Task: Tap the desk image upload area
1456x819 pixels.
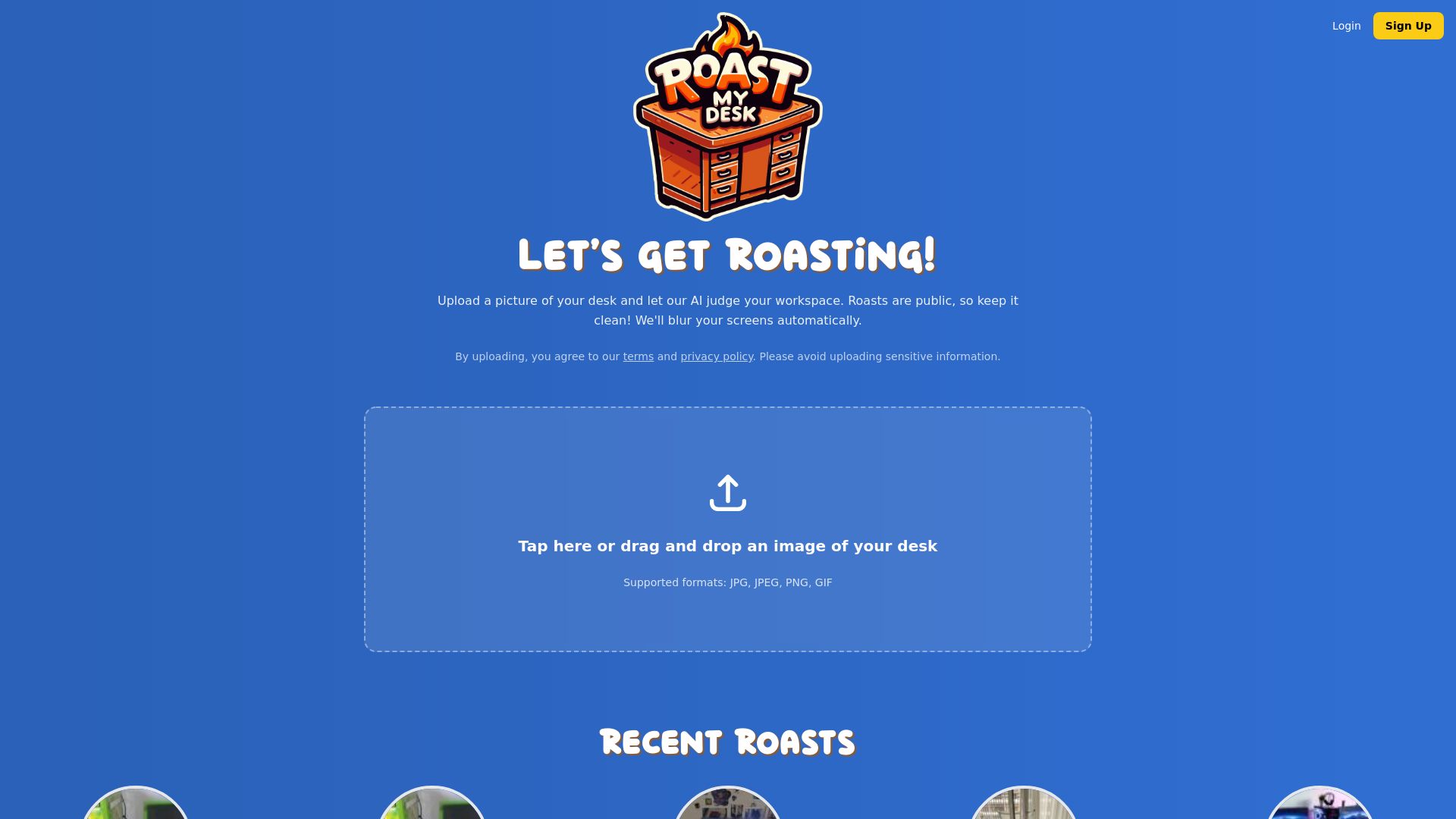Action: [727, 529]
